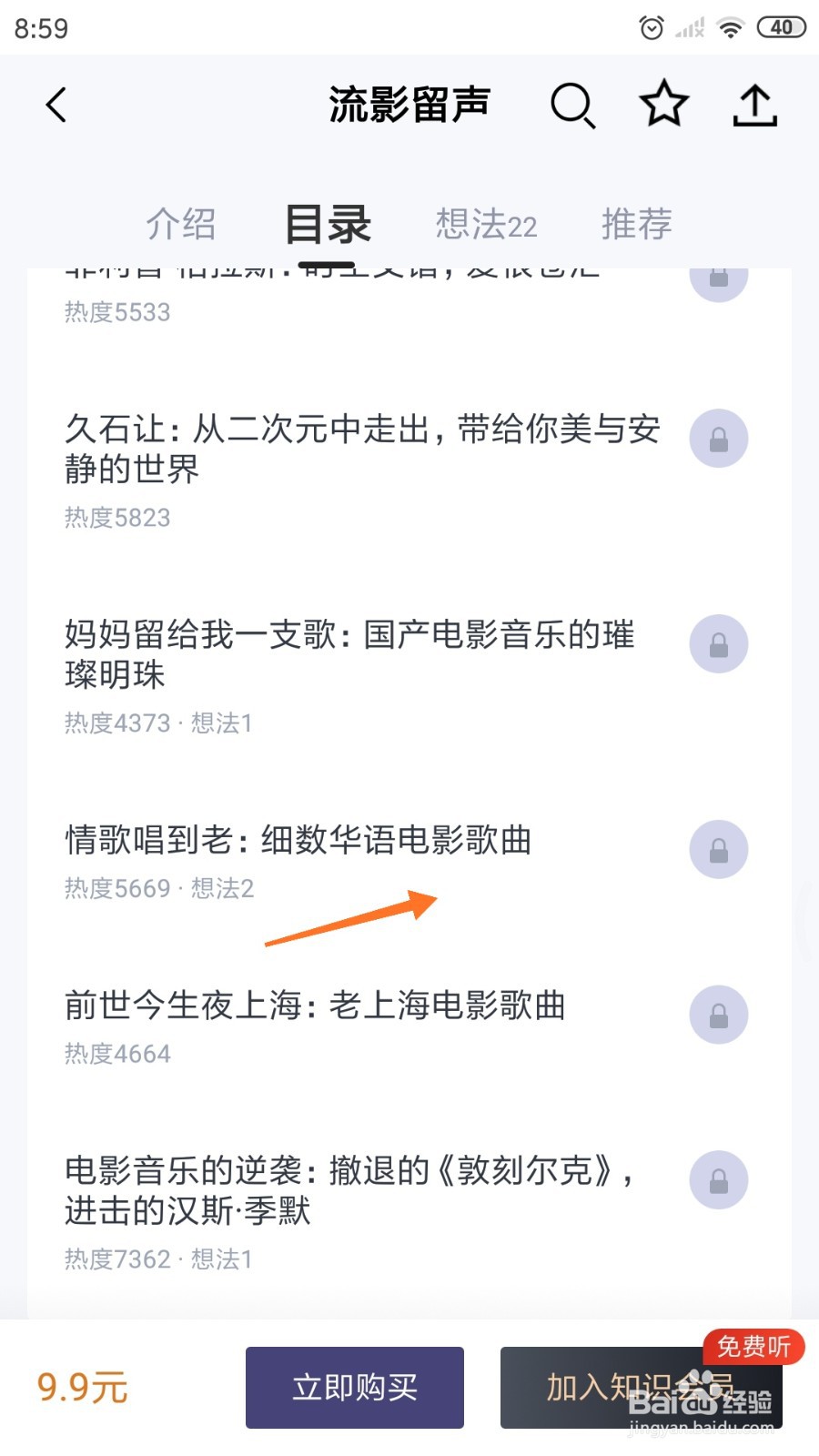Tap the back arrow to leave the page

(x=56, y=104)
